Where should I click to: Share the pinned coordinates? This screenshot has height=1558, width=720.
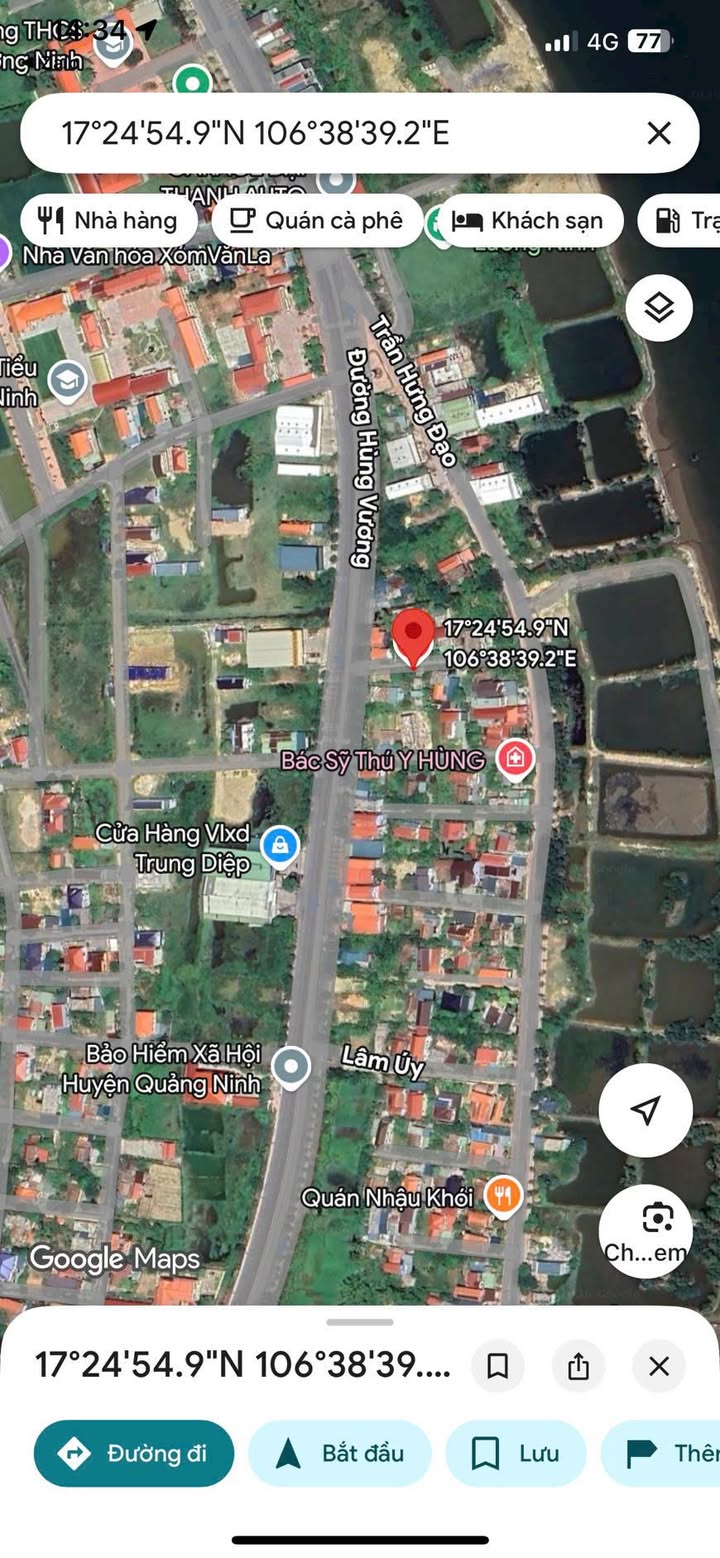pos(578,1366)
